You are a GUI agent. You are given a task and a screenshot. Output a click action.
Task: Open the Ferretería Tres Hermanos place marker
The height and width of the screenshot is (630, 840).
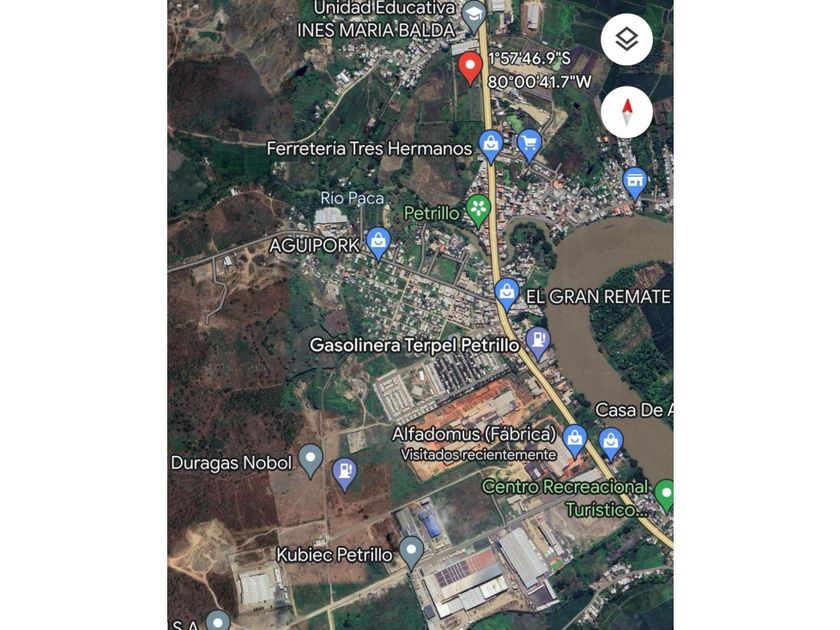[x=490, y=145]
